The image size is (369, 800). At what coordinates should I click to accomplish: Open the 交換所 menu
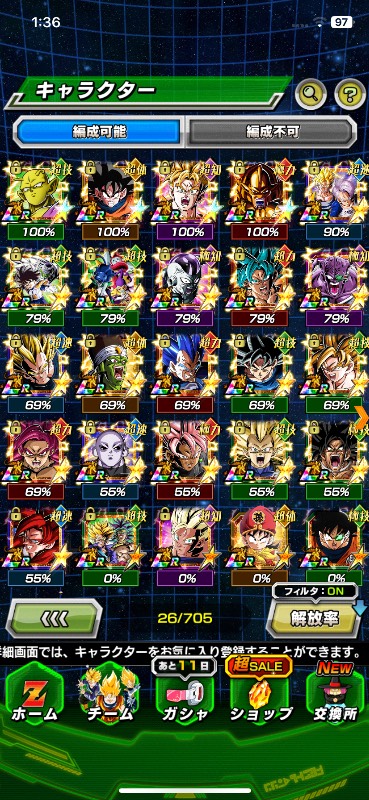coord(336,694)
